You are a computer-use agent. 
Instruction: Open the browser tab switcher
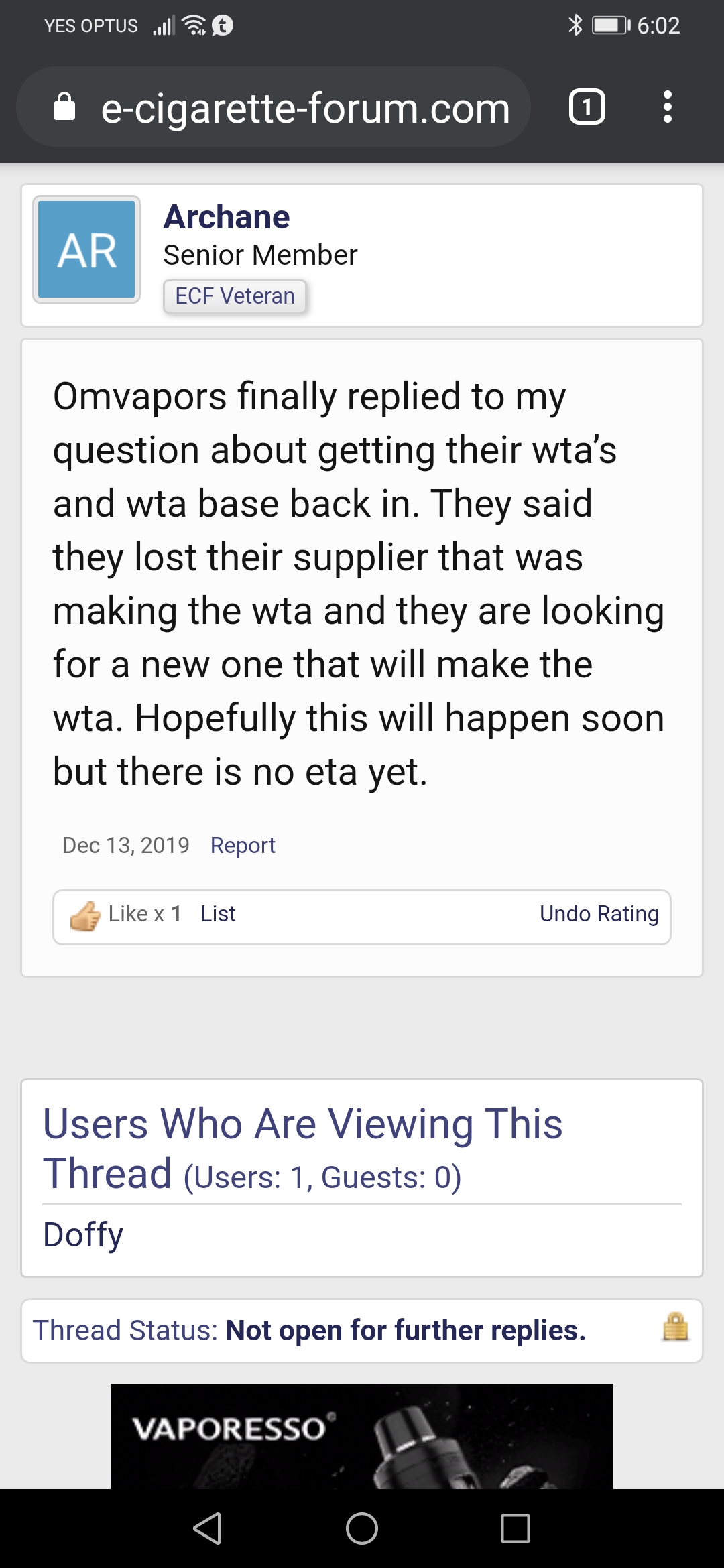click(587, 107)
